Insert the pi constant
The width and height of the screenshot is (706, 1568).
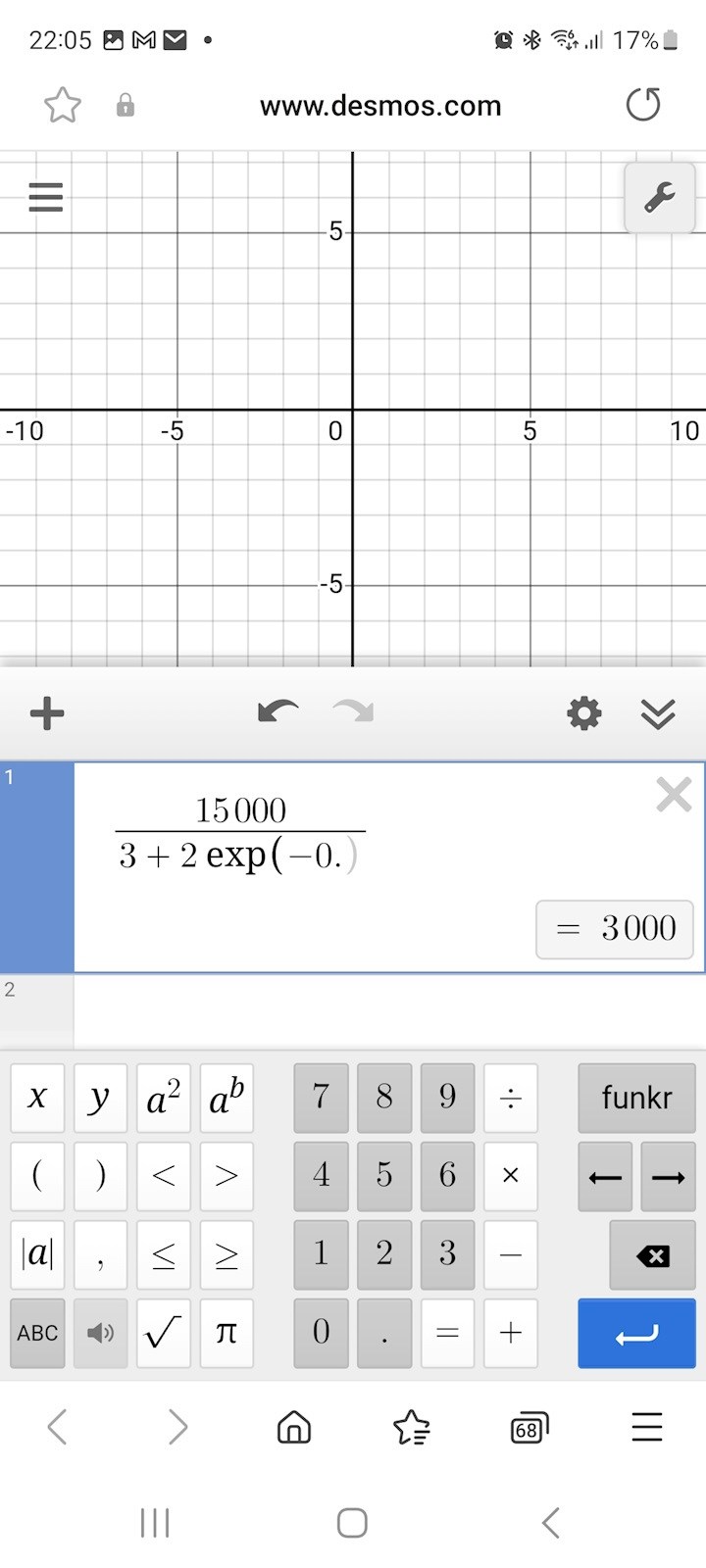coord(227,1333)
